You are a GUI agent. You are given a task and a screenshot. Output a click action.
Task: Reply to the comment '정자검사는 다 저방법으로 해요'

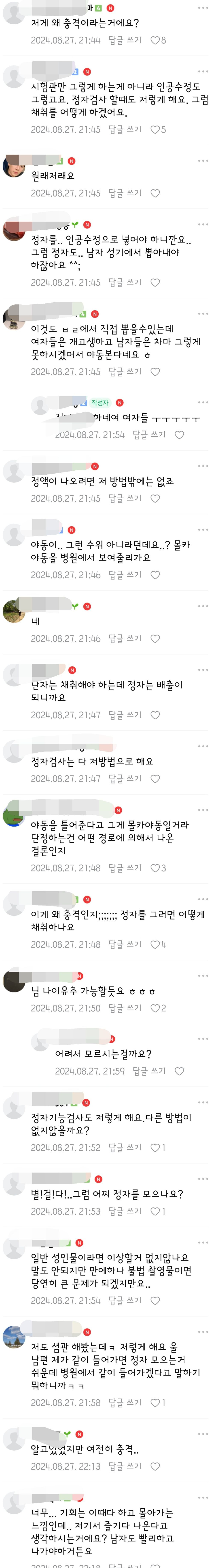125,778
